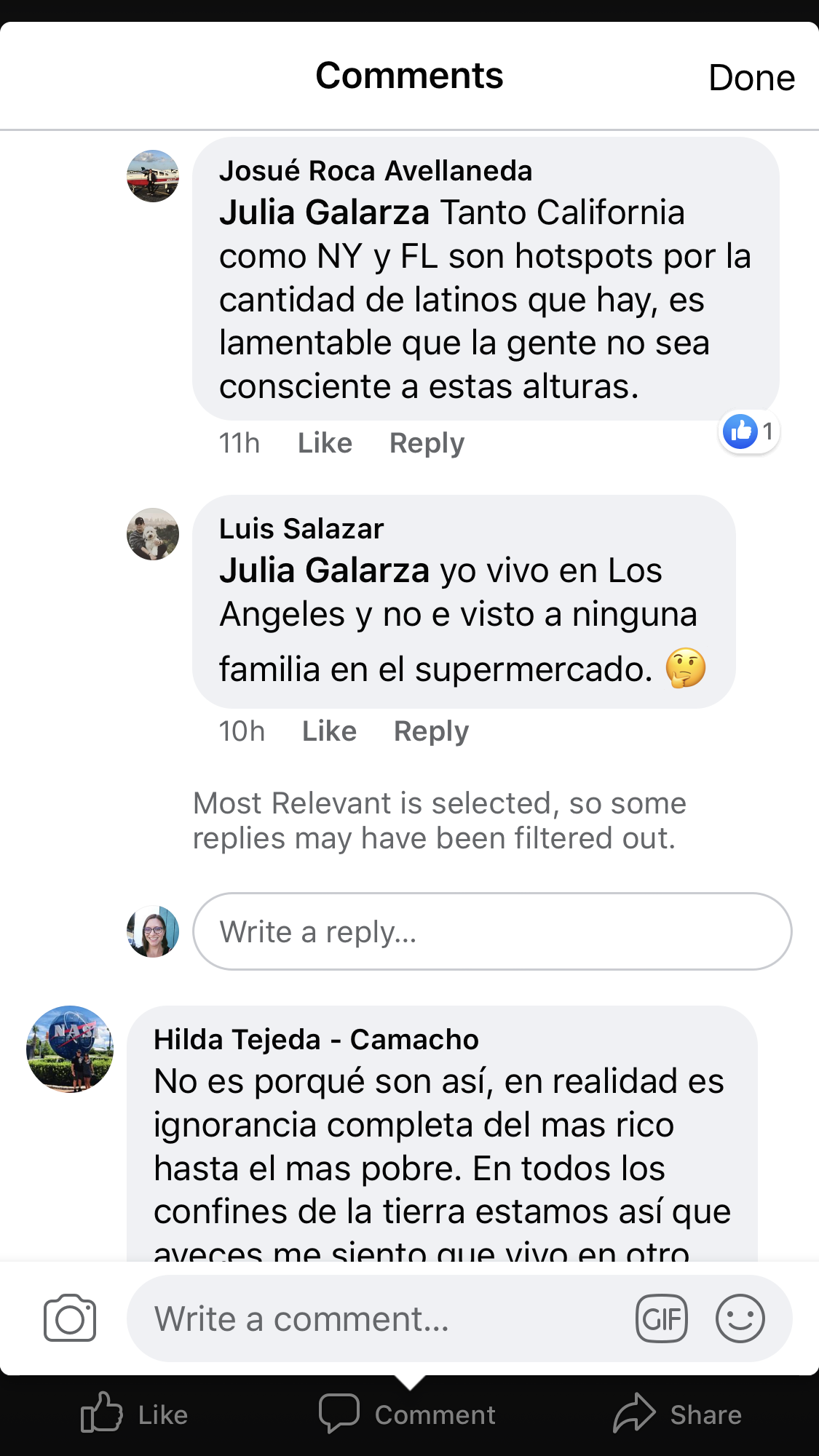View reactions on Josué's comment

click(748, 431)
